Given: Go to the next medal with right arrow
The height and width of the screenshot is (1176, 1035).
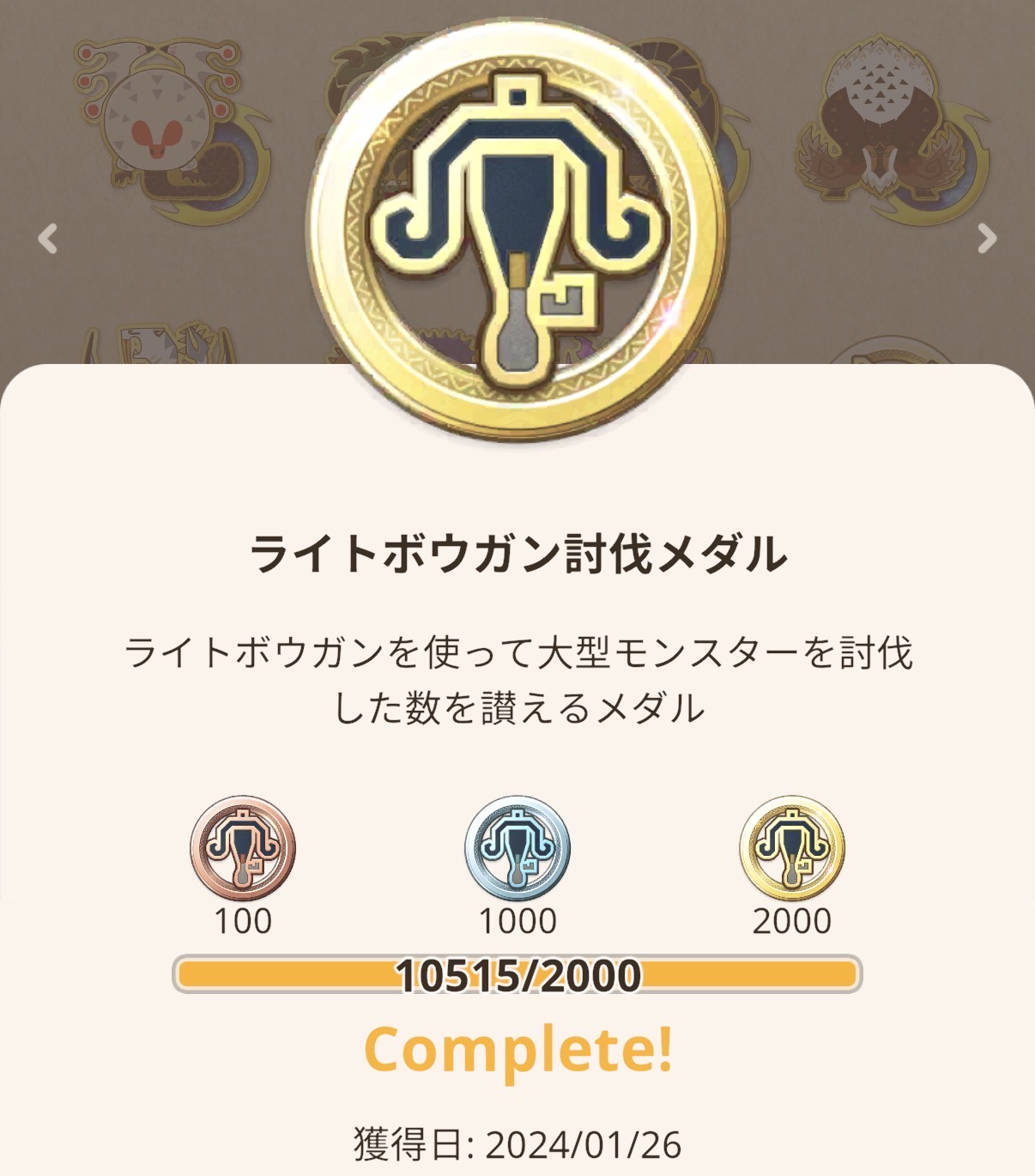Looking at the screenshot, I should point(987,239).
